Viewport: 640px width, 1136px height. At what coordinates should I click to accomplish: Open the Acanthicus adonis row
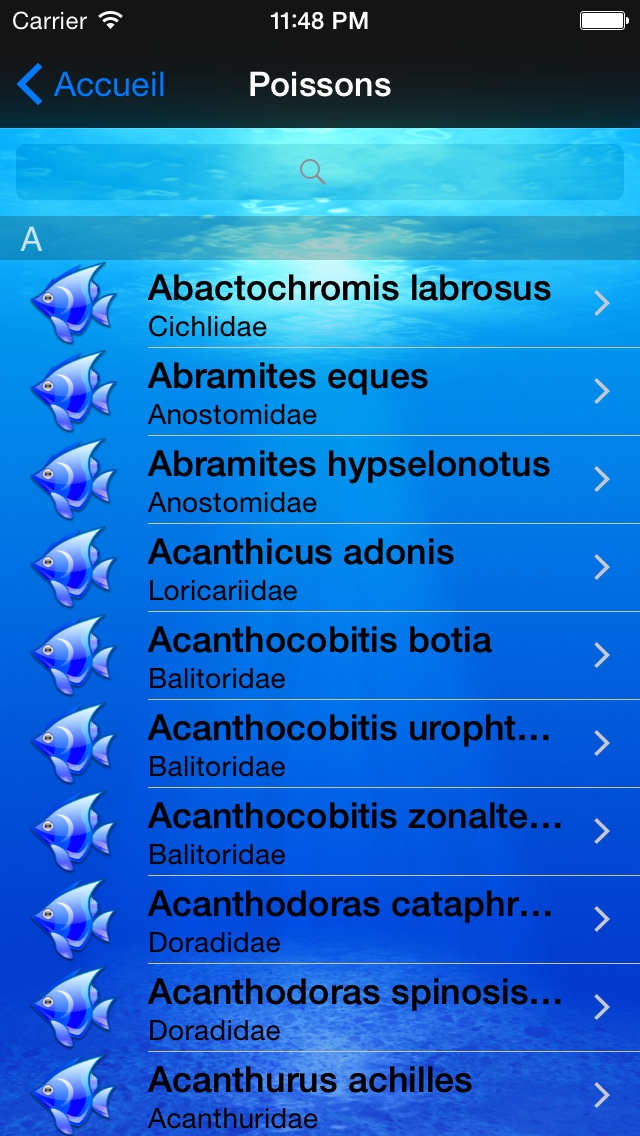coord(348,568)
